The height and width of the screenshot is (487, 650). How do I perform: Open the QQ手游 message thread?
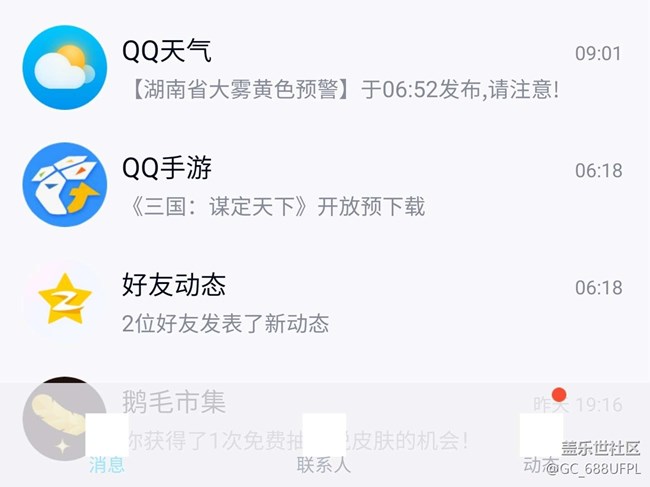pos(340,185)
